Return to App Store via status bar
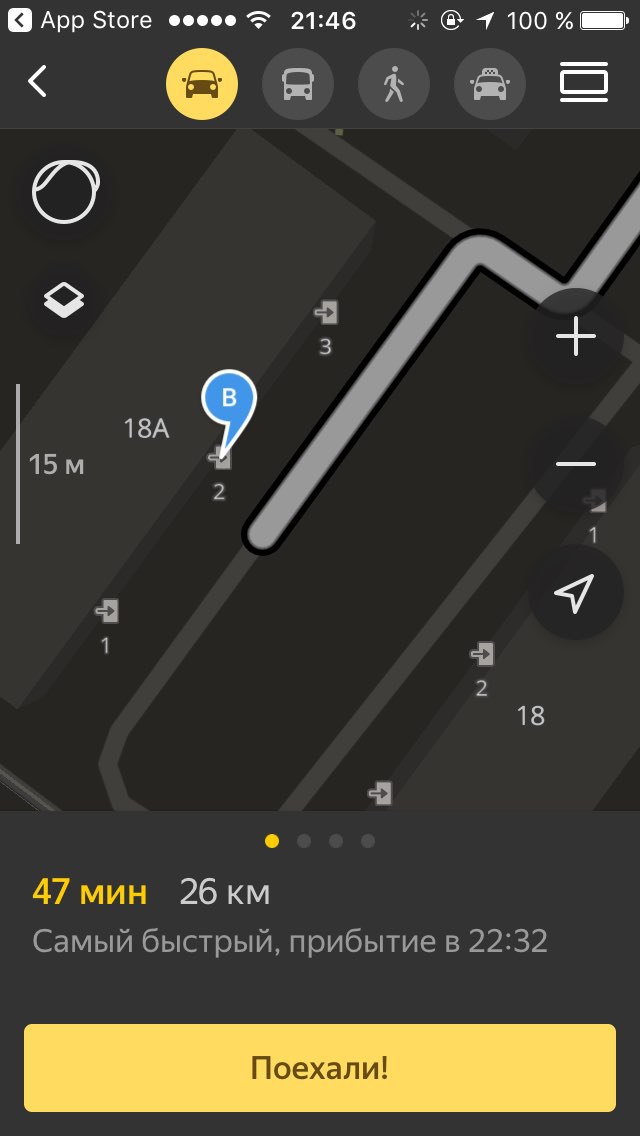This screenshot has width=640, height=1136. [80, 20]
